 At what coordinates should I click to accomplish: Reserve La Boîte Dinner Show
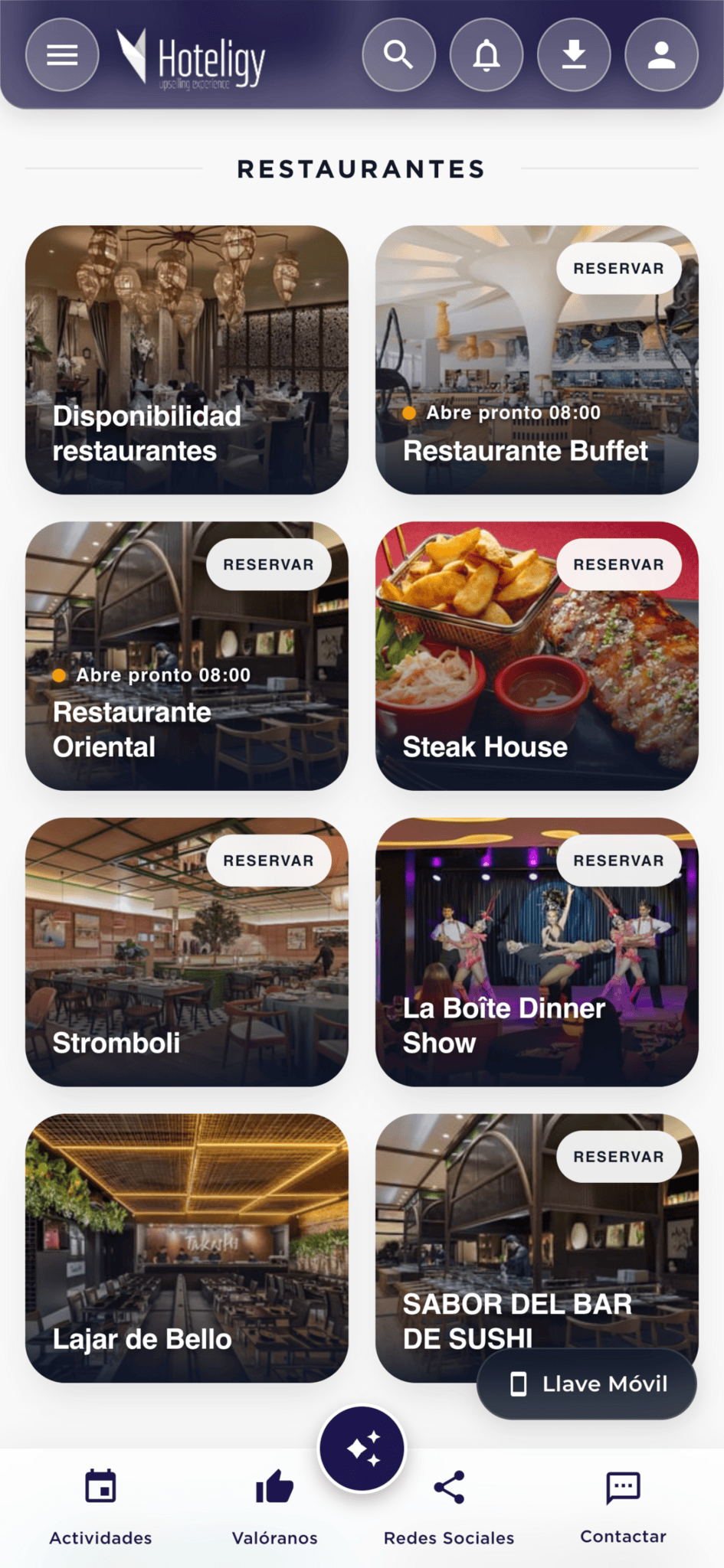[x=618, y=861]
